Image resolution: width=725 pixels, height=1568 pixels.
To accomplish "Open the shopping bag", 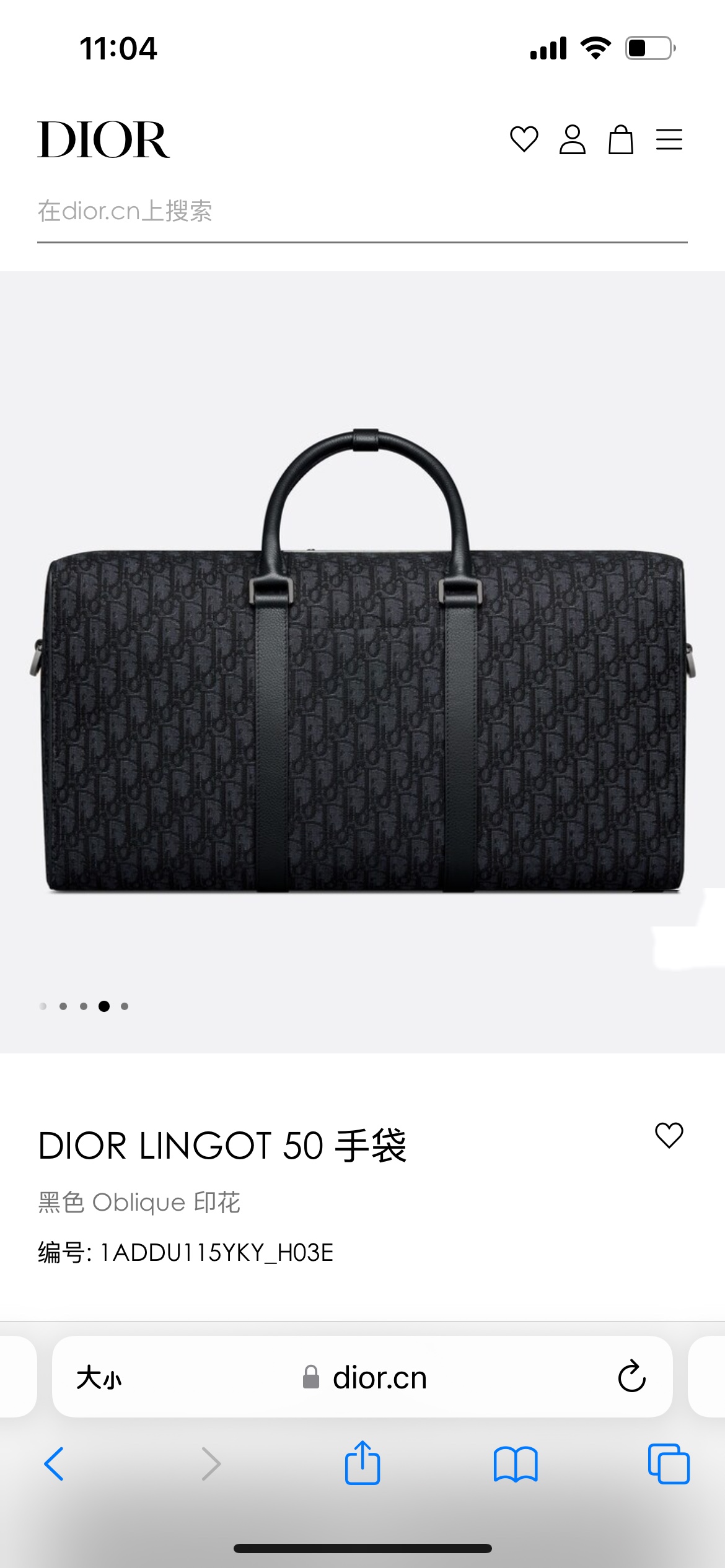I will (620, 139).
